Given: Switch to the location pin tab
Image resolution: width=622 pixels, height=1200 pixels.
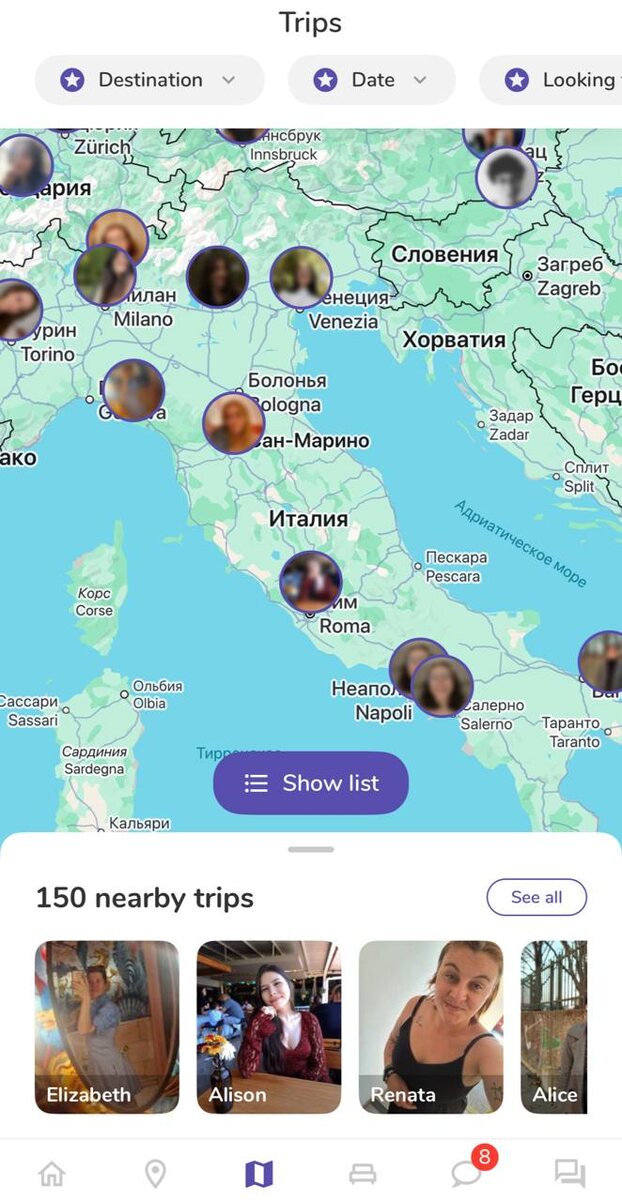Looking at the screenshot, I should pyautogui.click(x=155, y=1173).
